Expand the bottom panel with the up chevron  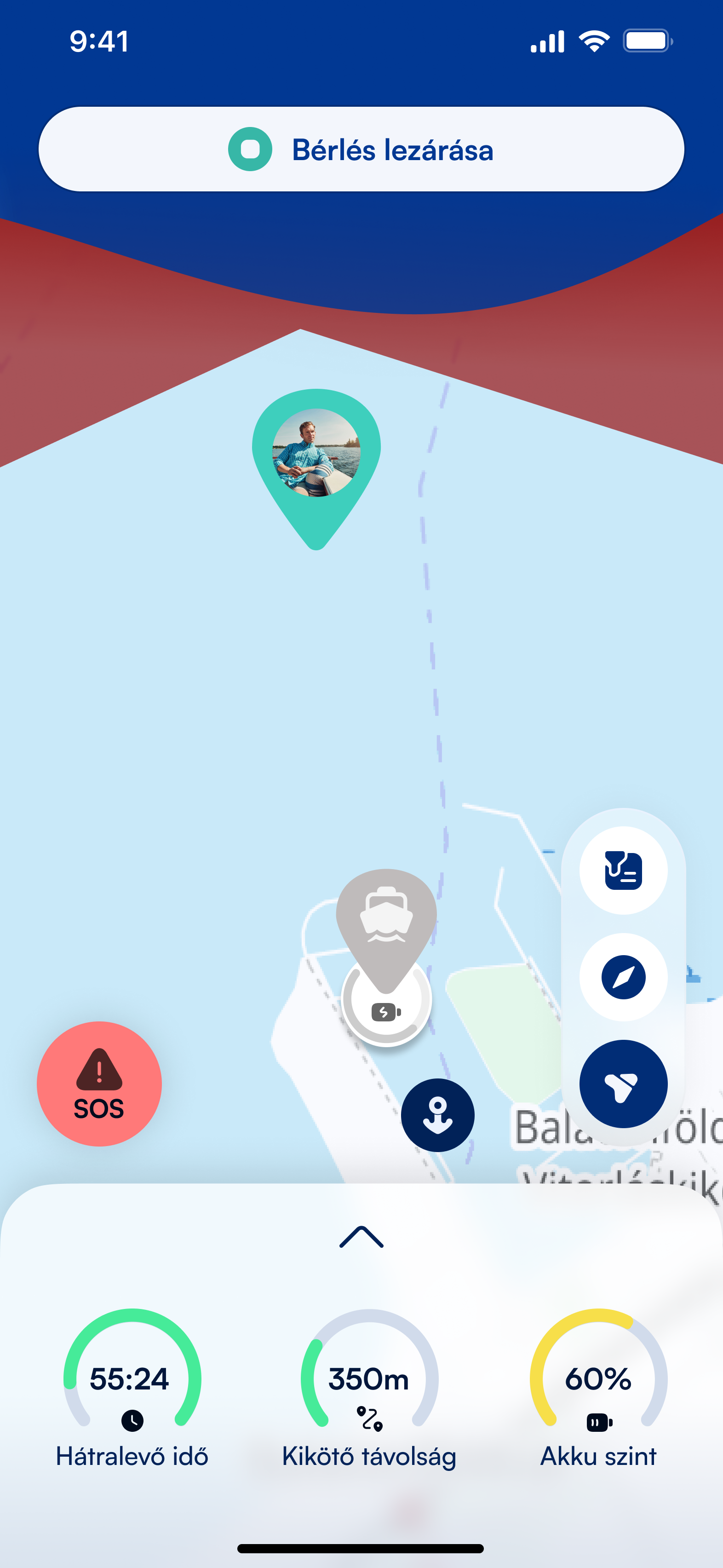(361, 1237)
